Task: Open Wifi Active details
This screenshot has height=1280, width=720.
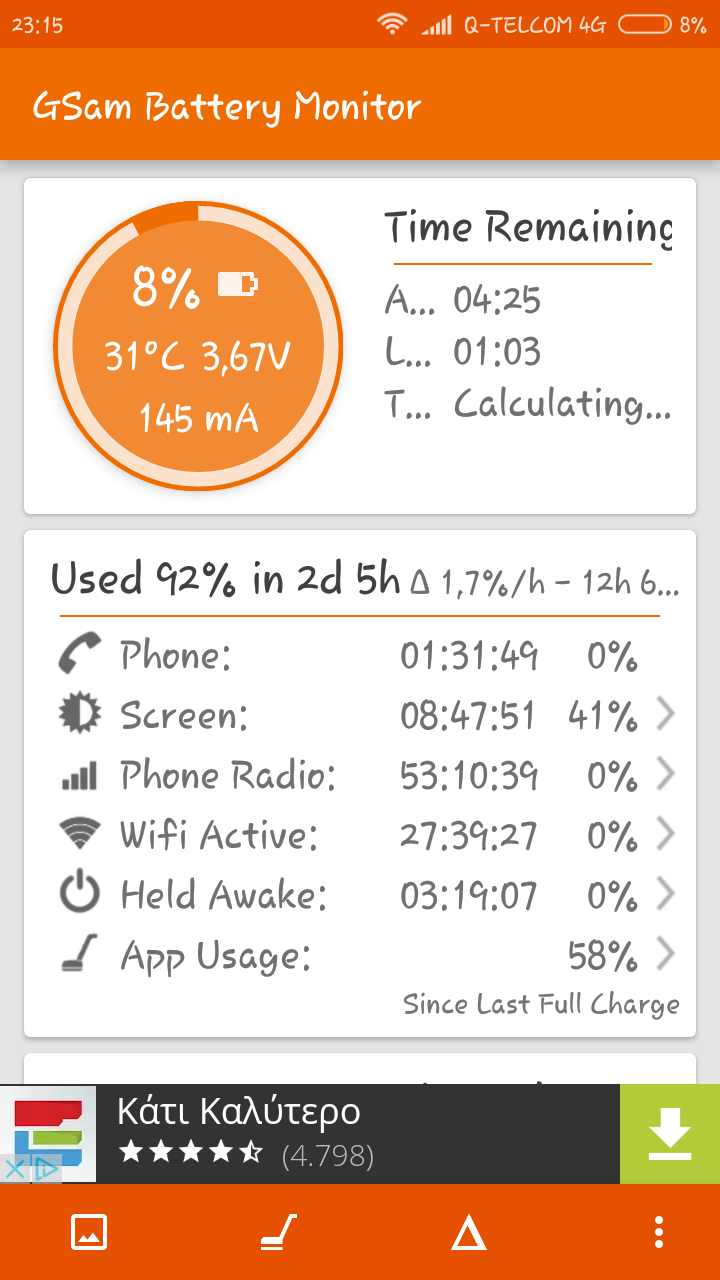Action: tap(360, 835)
